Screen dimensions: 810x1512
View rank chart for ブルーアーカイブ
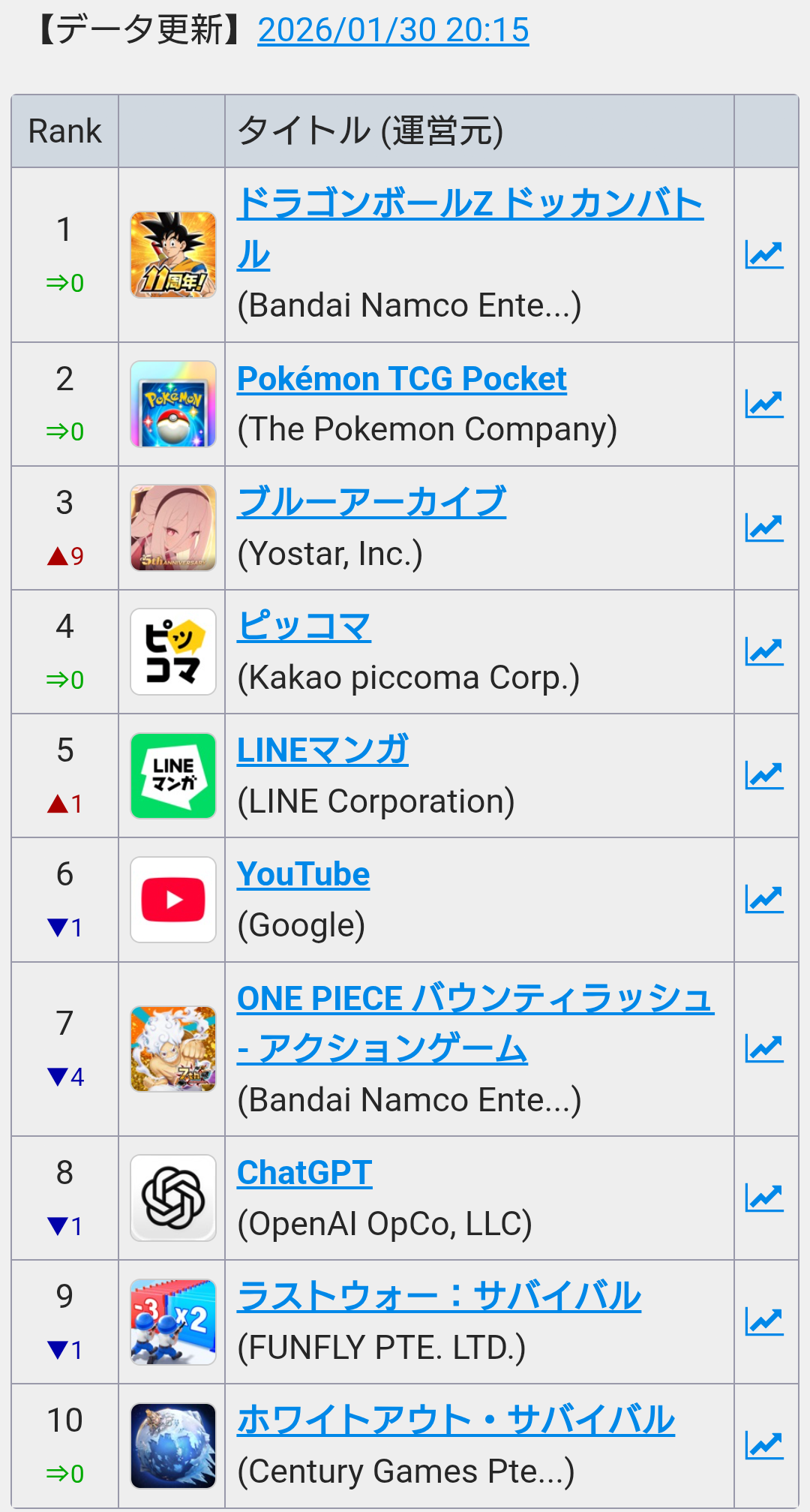click(764, 528)
